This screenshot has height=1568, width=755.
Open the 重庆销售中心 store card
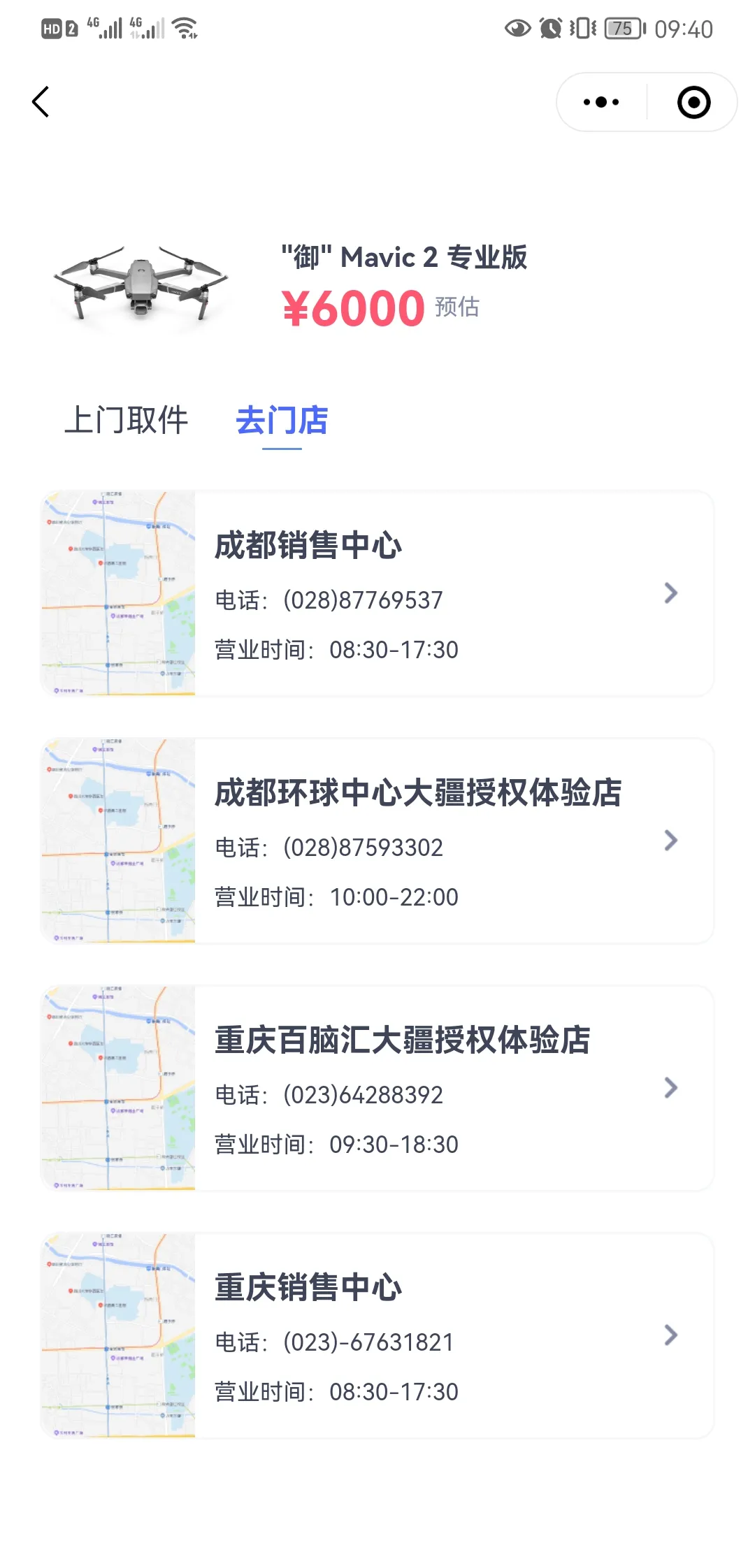click(377, 1336)
